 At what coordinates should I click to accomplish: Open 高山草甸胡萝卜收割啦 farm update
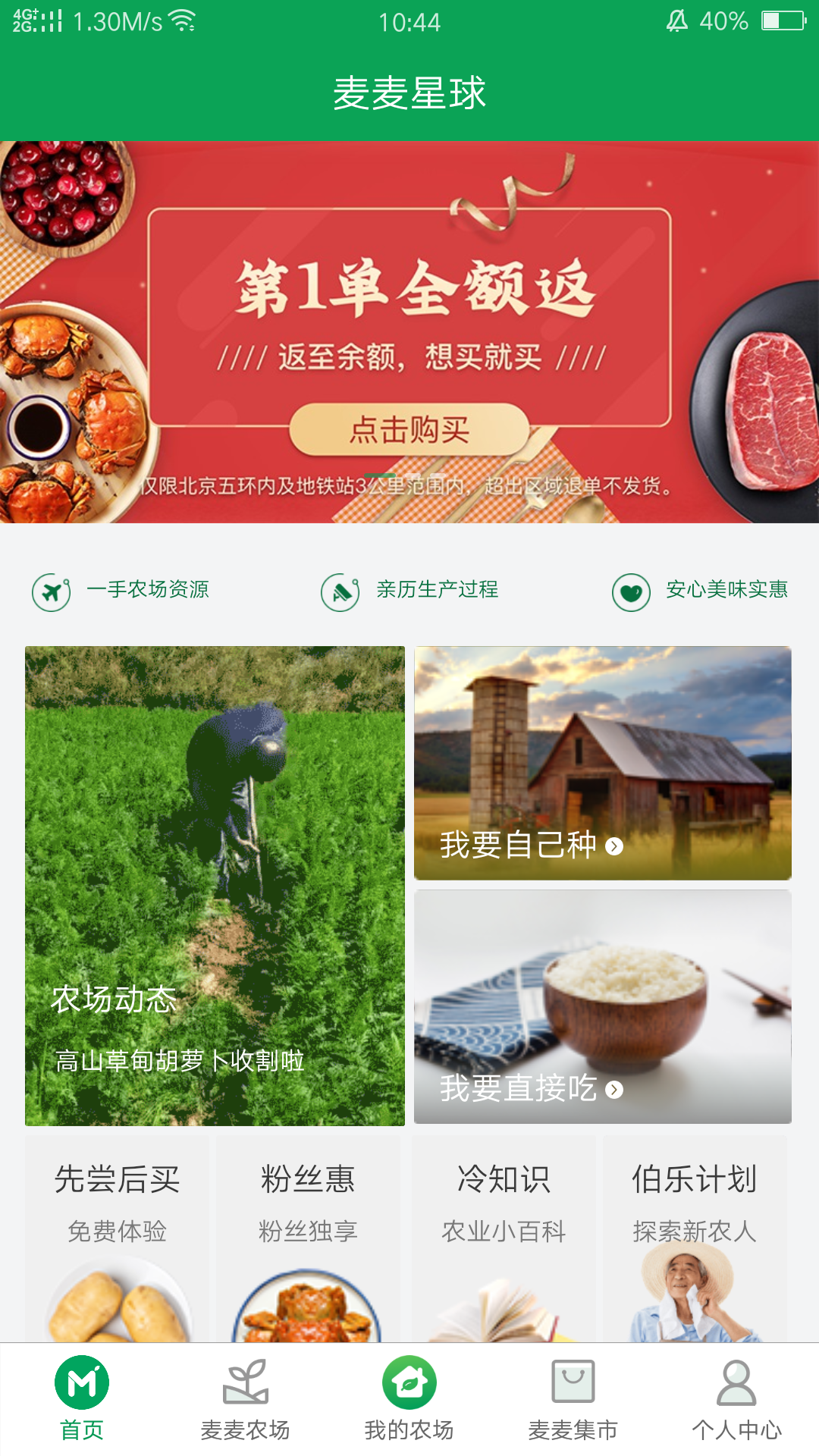tap(178, 1062)
